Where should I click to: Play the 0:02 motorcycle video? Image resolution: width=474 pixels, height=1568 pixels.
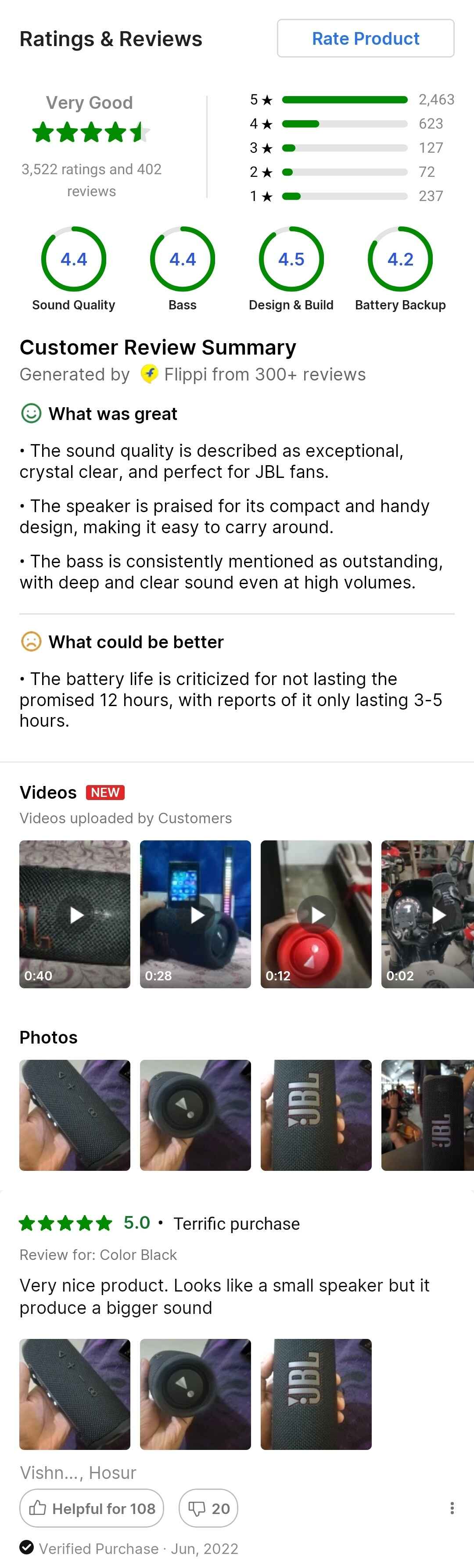tap(427, 914)
